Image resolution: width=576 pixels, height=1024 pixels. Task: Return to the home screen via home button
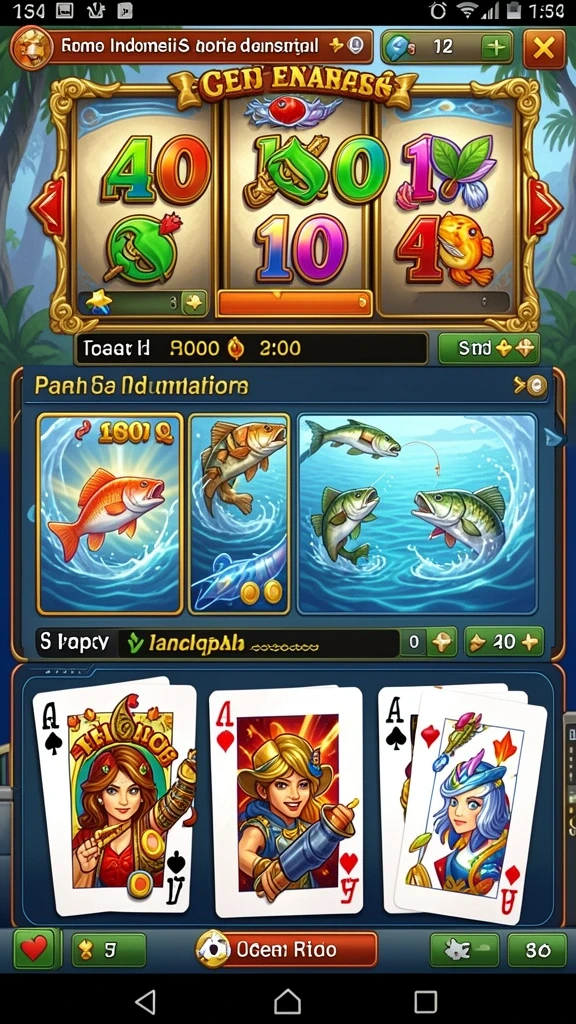pos(287,1002)
